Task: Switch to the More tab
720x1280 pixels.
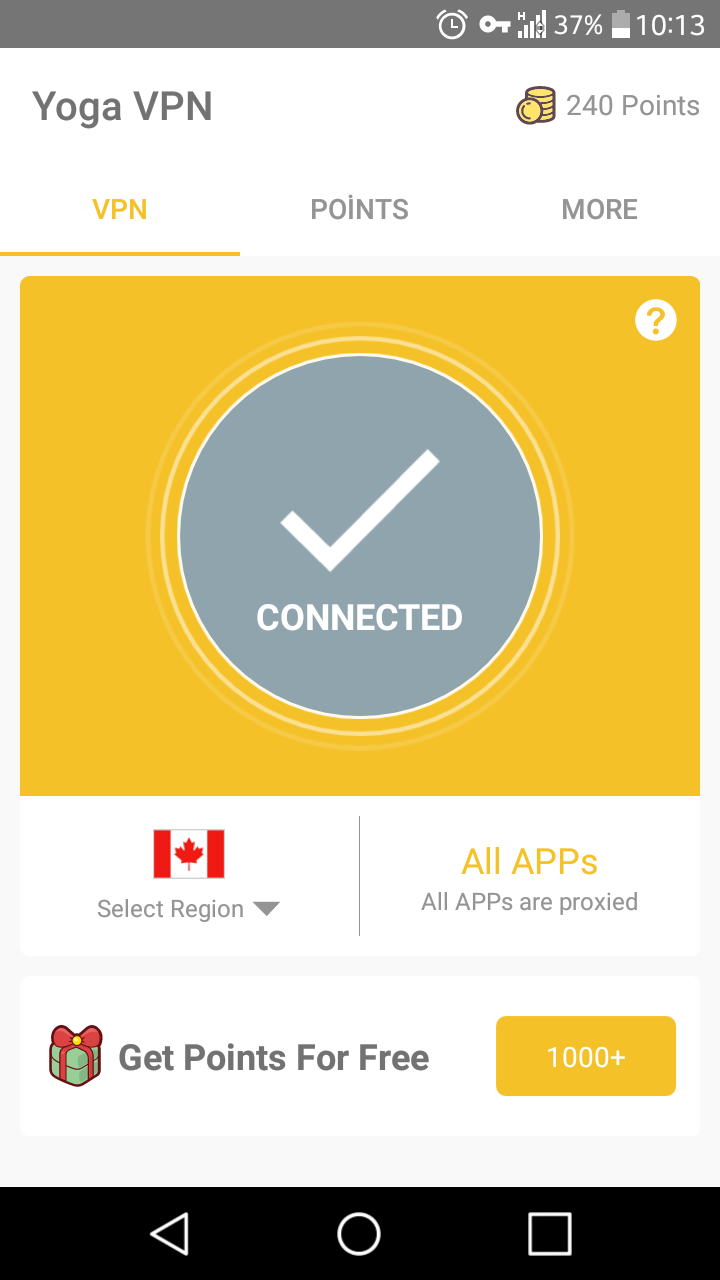Action: click(599, 209)
